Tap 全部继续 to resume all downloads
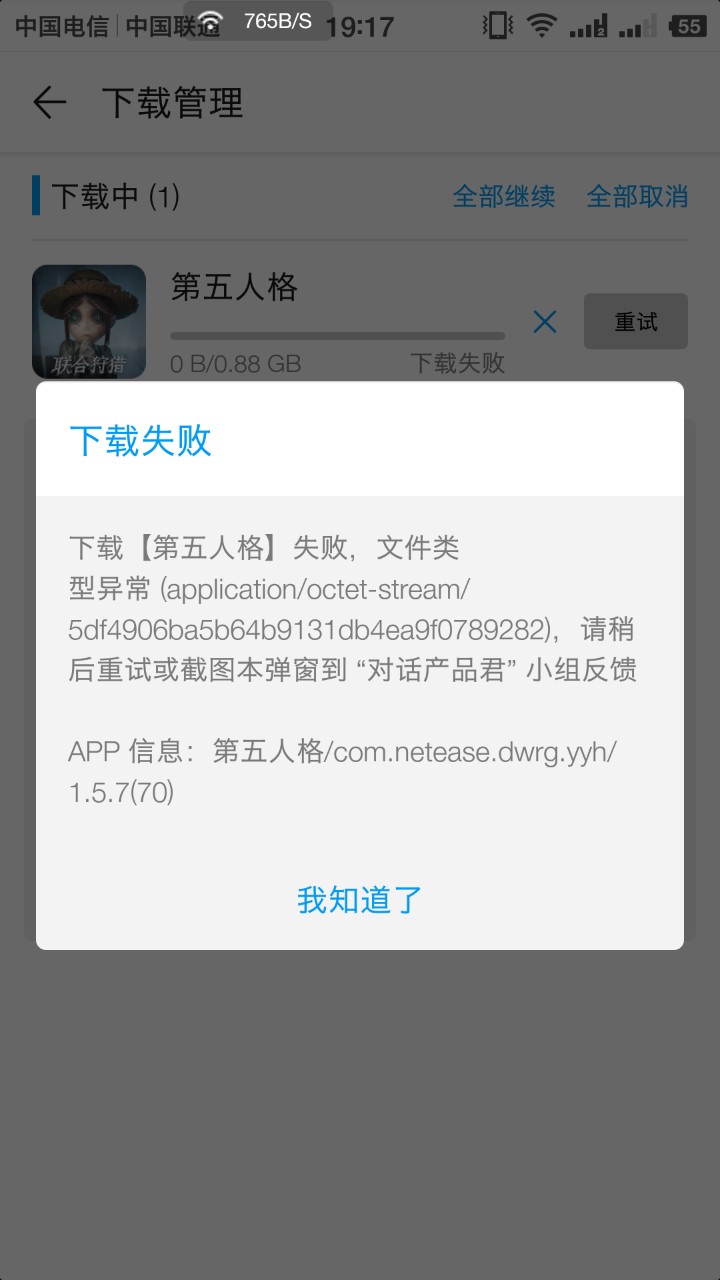Screen dimensions: 720x1280 (503, 196)
